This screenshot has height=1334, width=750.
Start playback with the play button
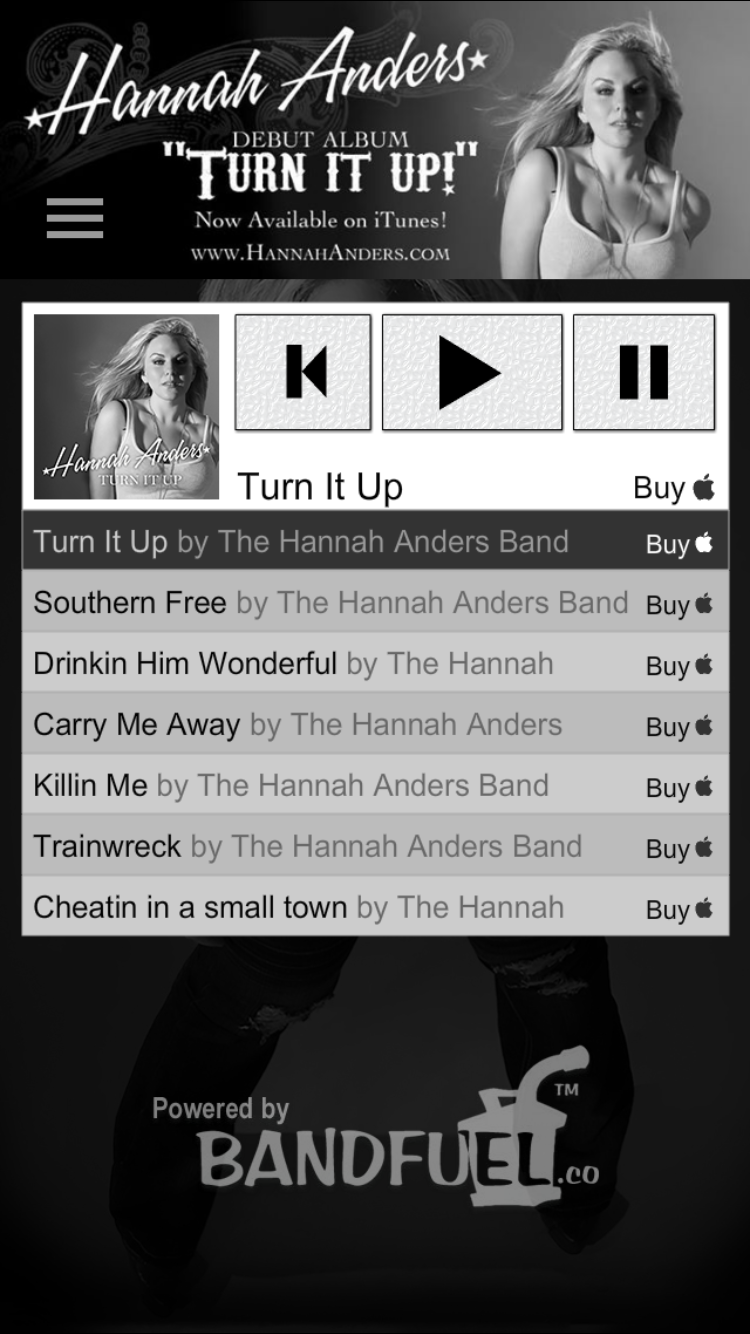coord(472,372)
